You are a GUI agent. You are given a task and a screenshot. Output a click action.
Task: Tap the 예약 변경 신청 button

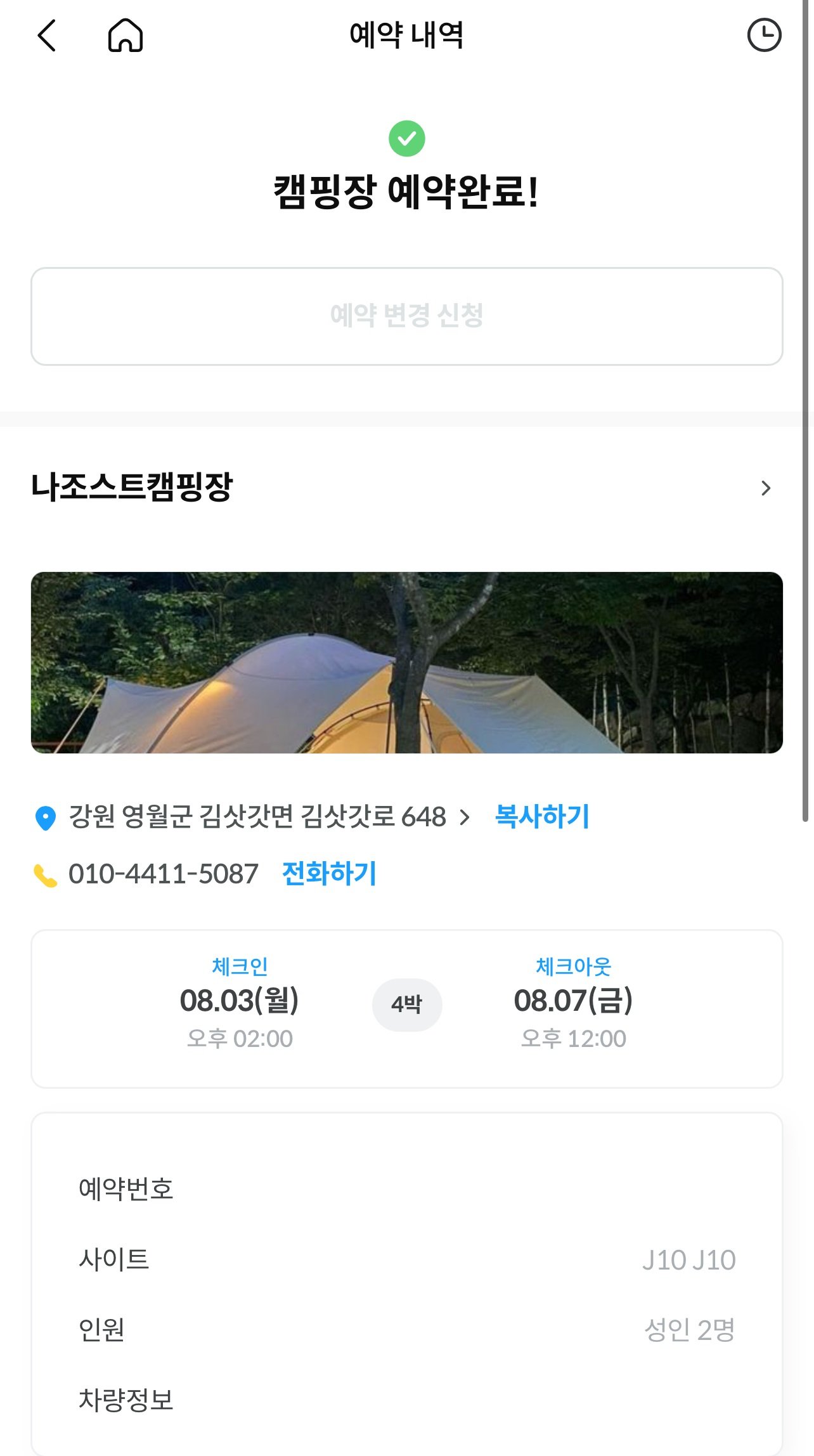[x=406, y=316]
